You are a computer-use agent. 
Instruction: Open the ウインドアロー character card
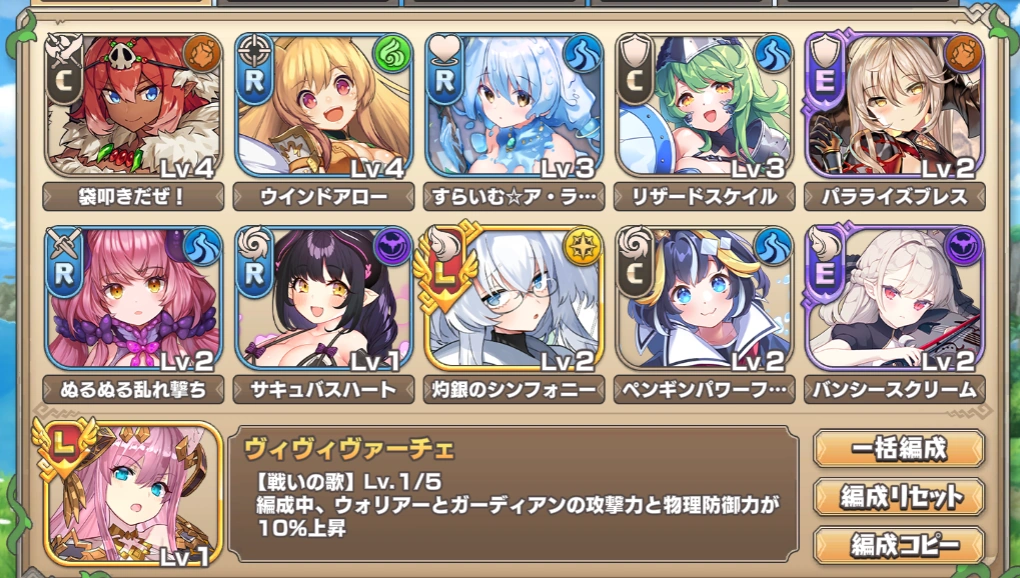(323, 108)
